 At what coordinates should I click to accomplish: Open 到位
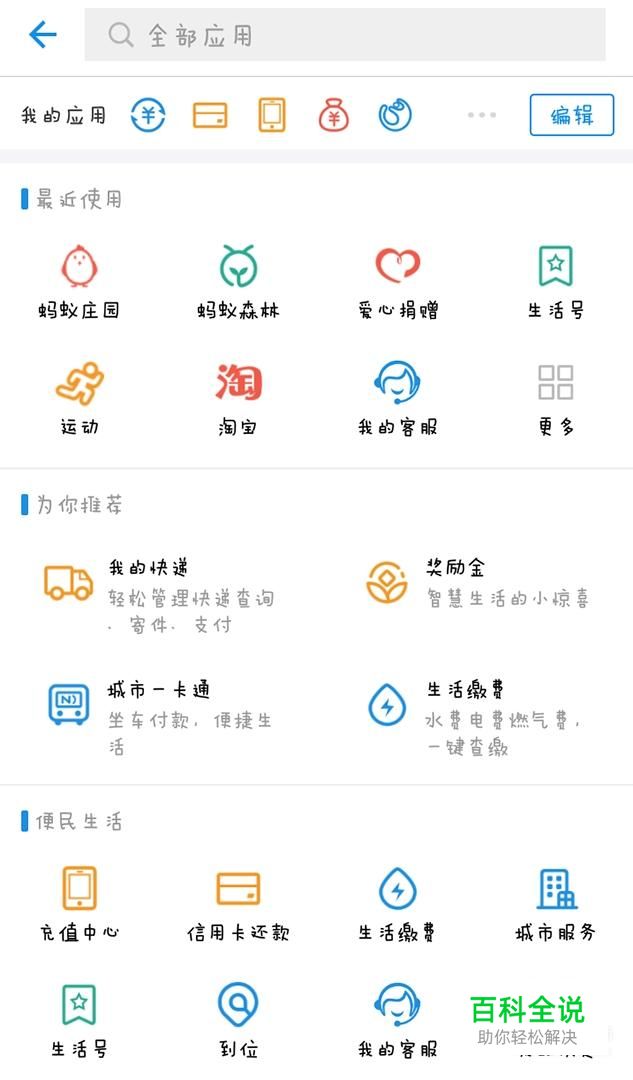[238, 1020]
